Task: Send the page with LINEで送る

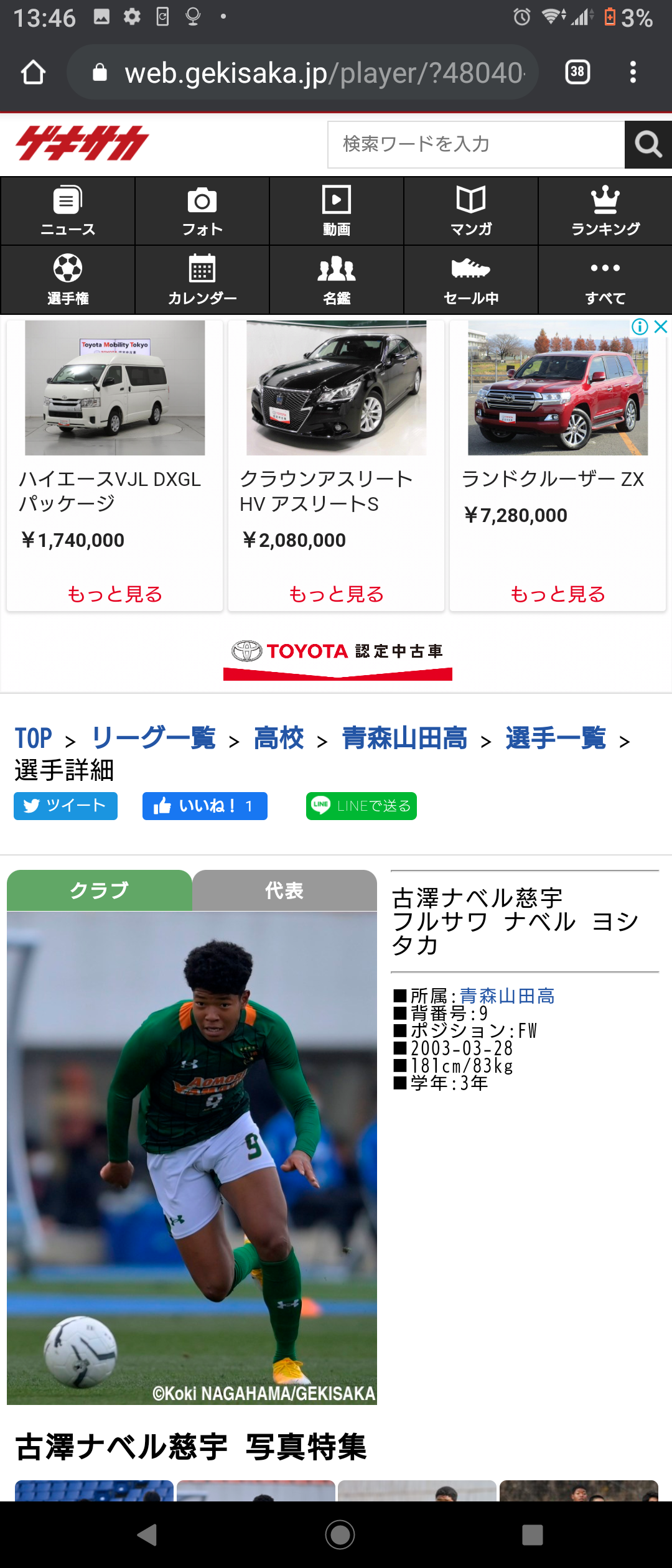Action: point(361,806)
